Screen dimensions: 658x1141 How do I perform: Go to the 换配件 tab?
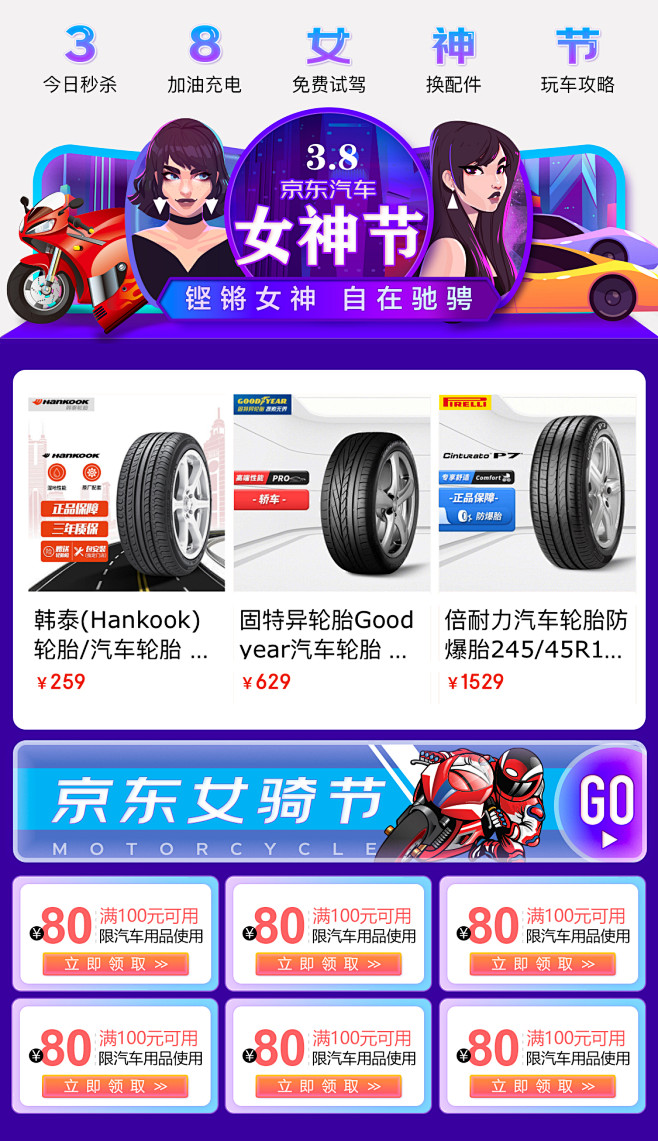point(453,61)
